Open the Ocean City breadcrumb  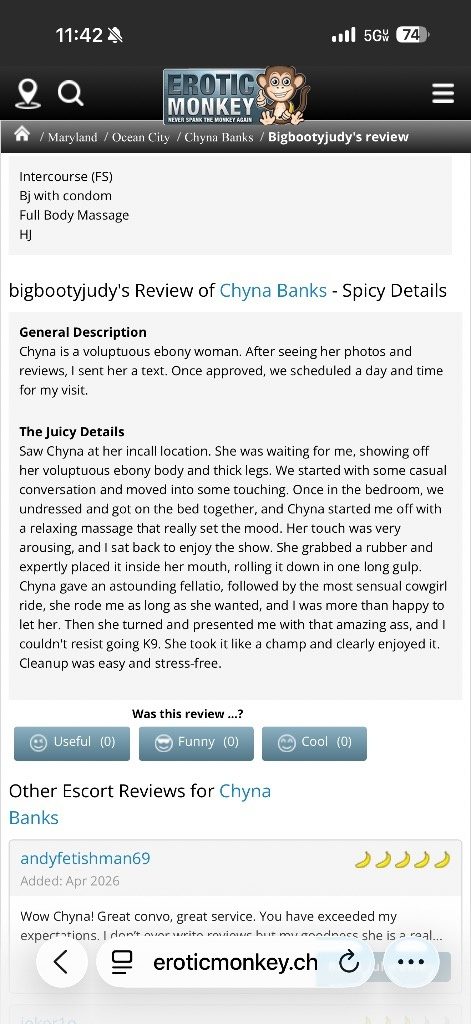[x=140, y=137]
